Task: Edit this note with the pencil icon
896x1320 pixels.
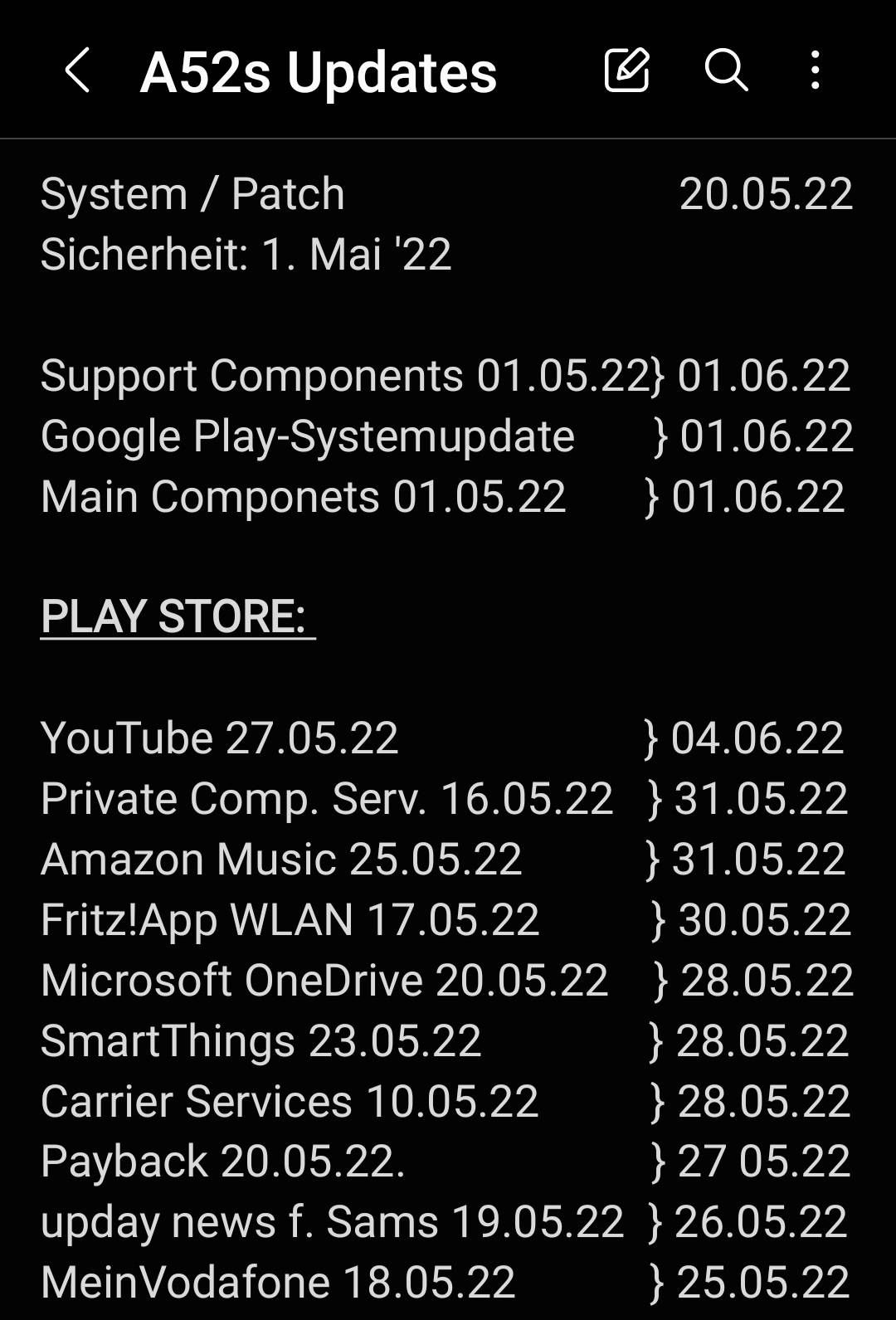Action: point(626,70)
